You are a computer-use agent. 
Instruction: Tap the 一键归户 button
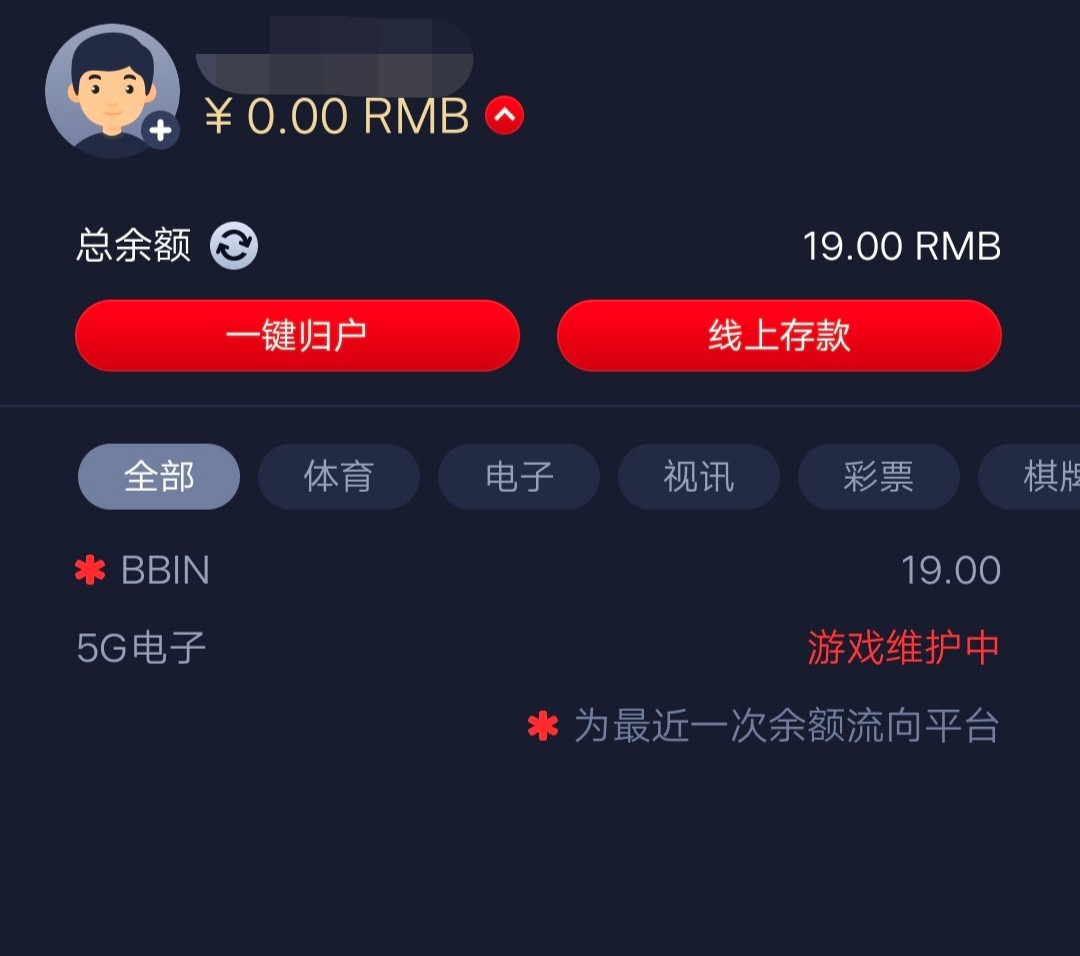[x=297, y=336]
